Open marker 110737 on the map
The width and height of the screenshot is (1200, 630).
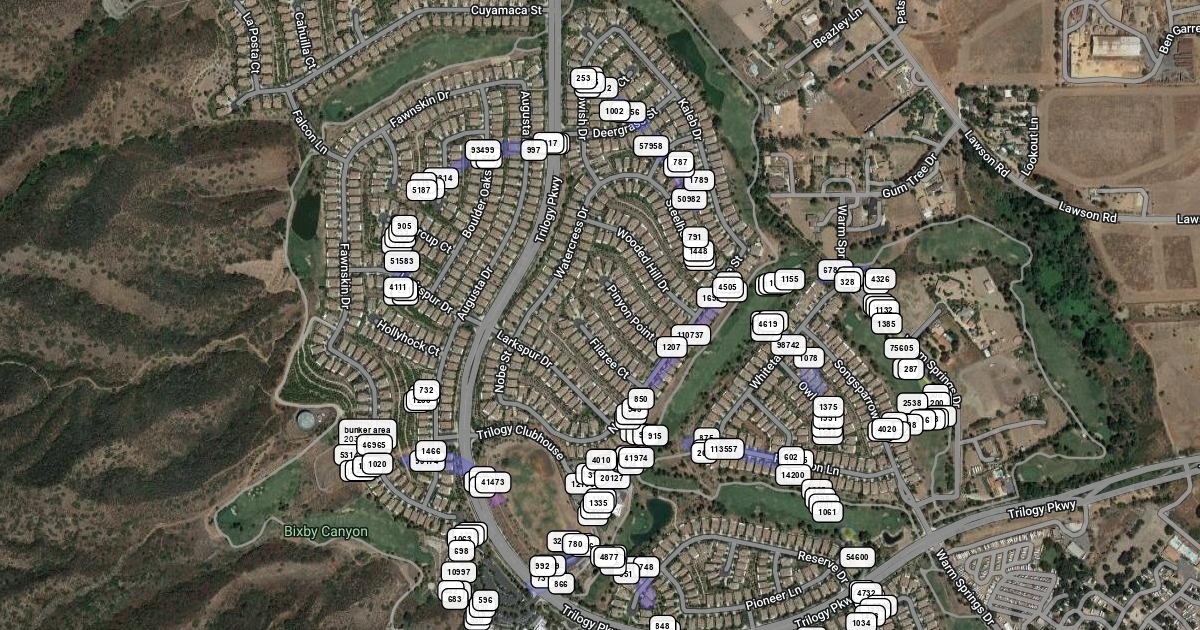point(690,334)
